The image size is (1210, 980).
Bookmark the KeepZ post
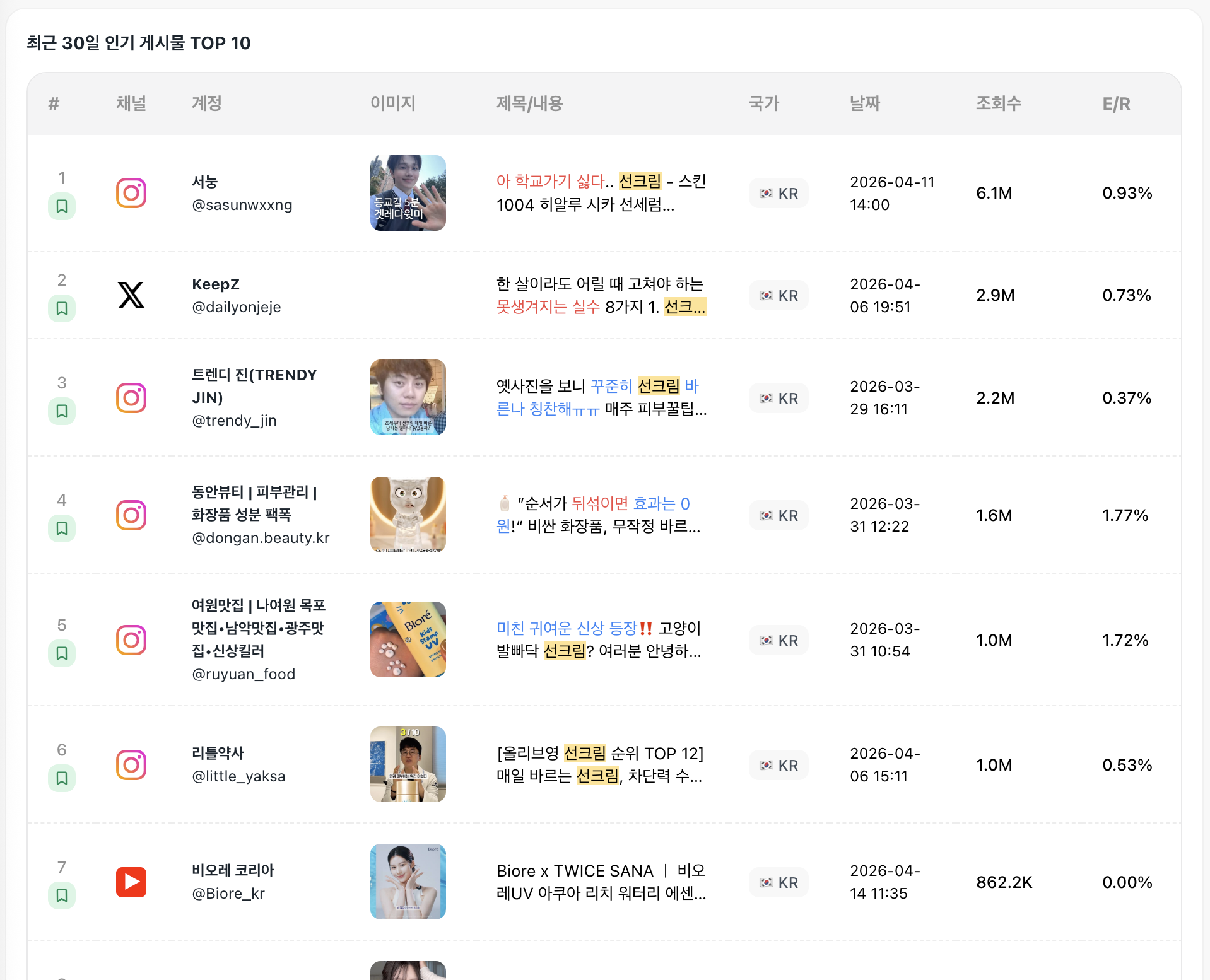coord(62,308)
